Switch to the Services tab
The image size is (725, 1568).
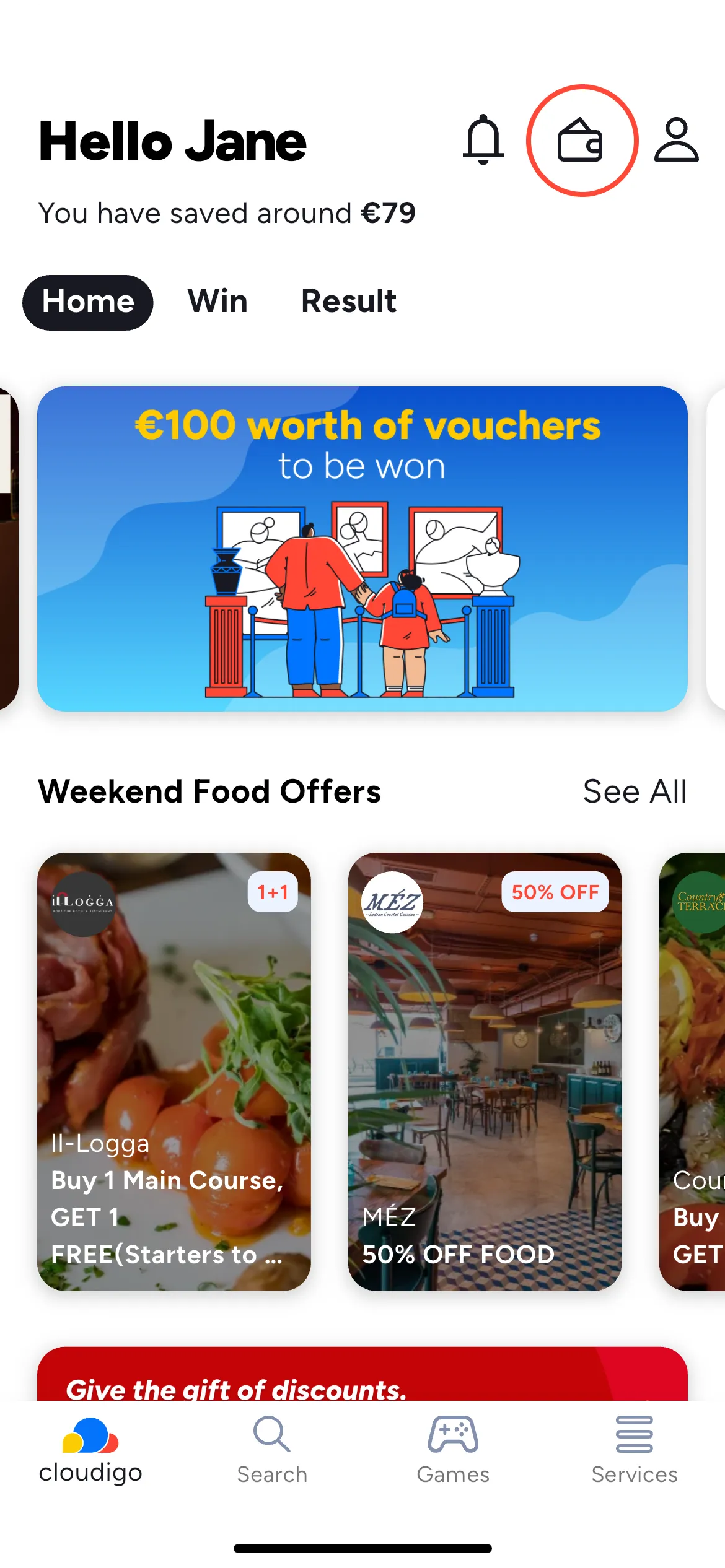click(x=634, y=1450)
